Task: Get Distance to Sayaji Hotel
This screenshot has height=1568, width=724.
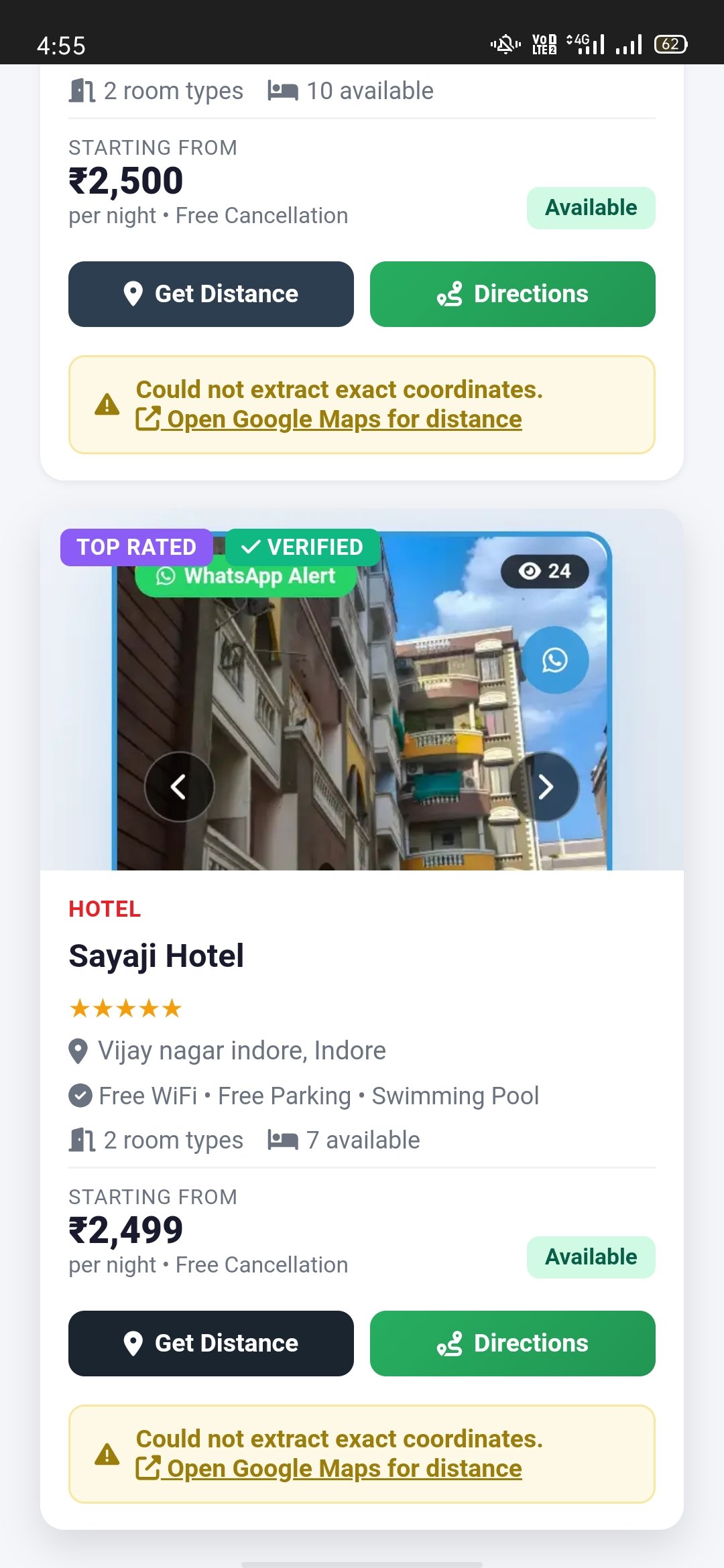Action: [x=210, y=1344]
